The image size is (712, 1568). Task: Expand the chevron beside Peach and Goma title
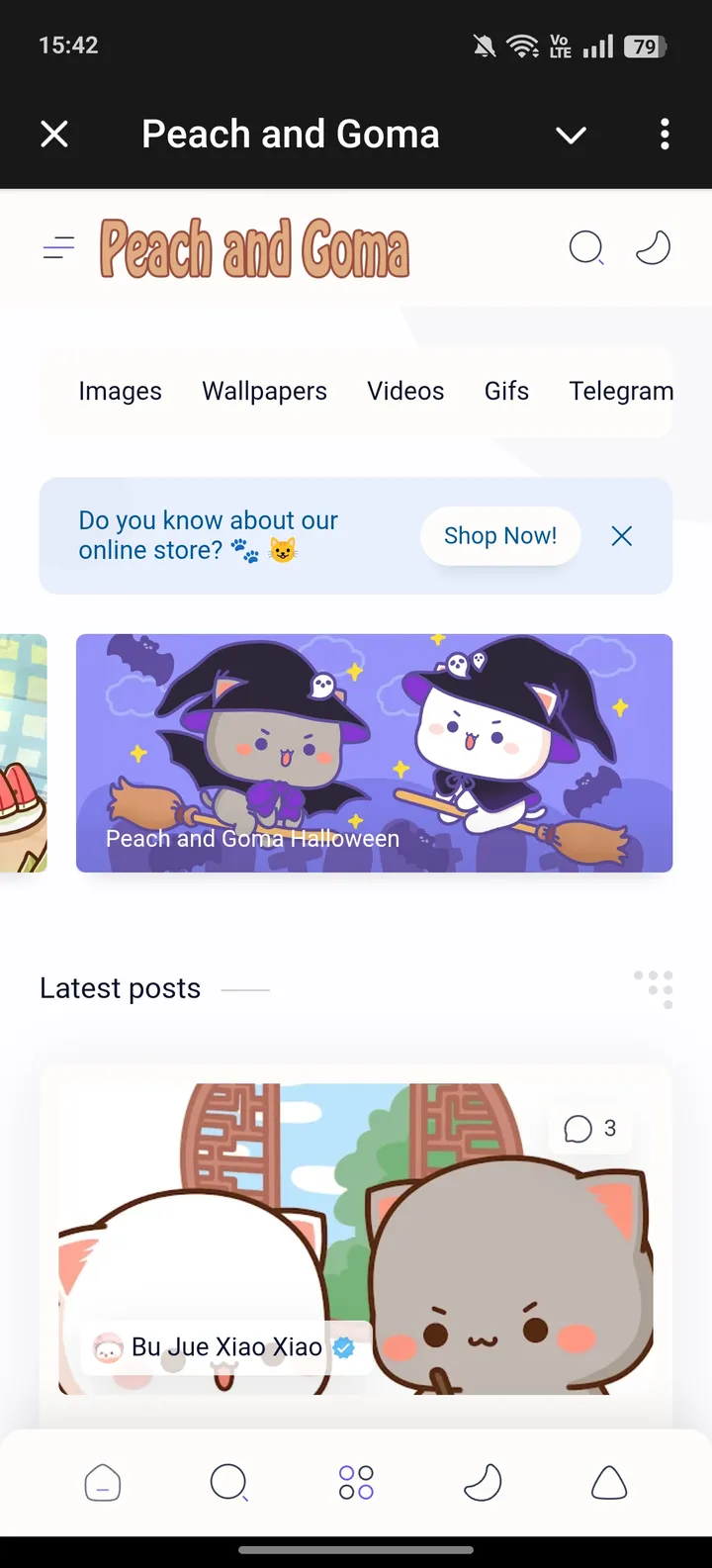pos(571,135)
